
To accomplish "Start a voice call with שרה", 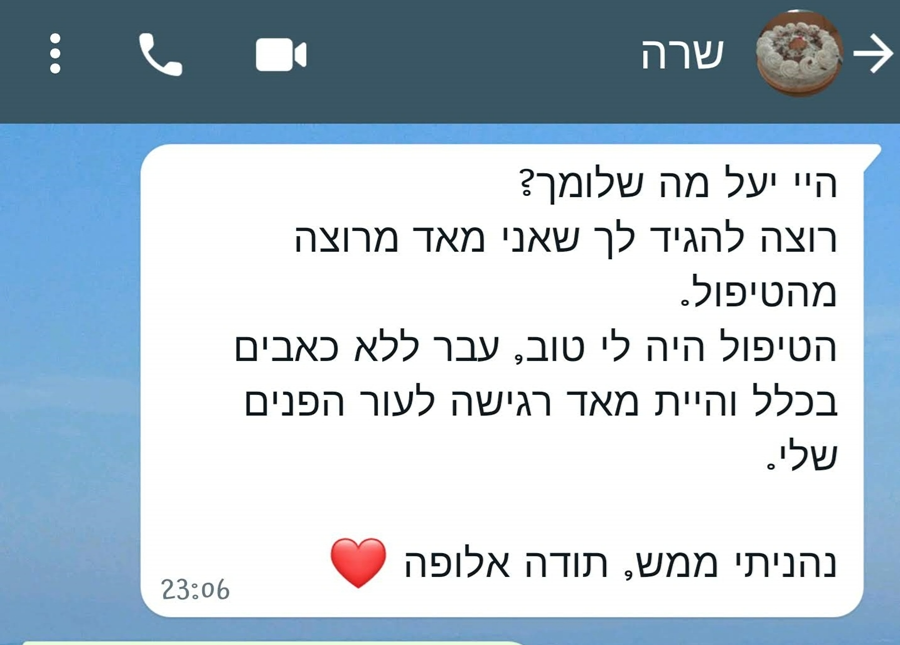I will 160,55.
